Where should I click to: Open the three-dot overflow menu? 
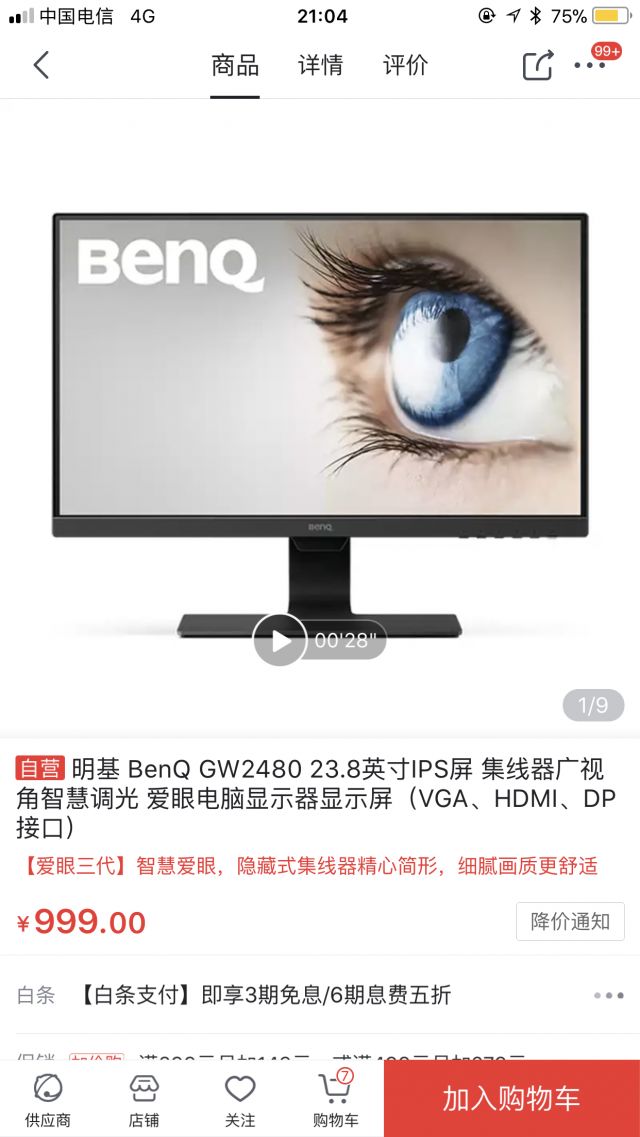(590, 66)
